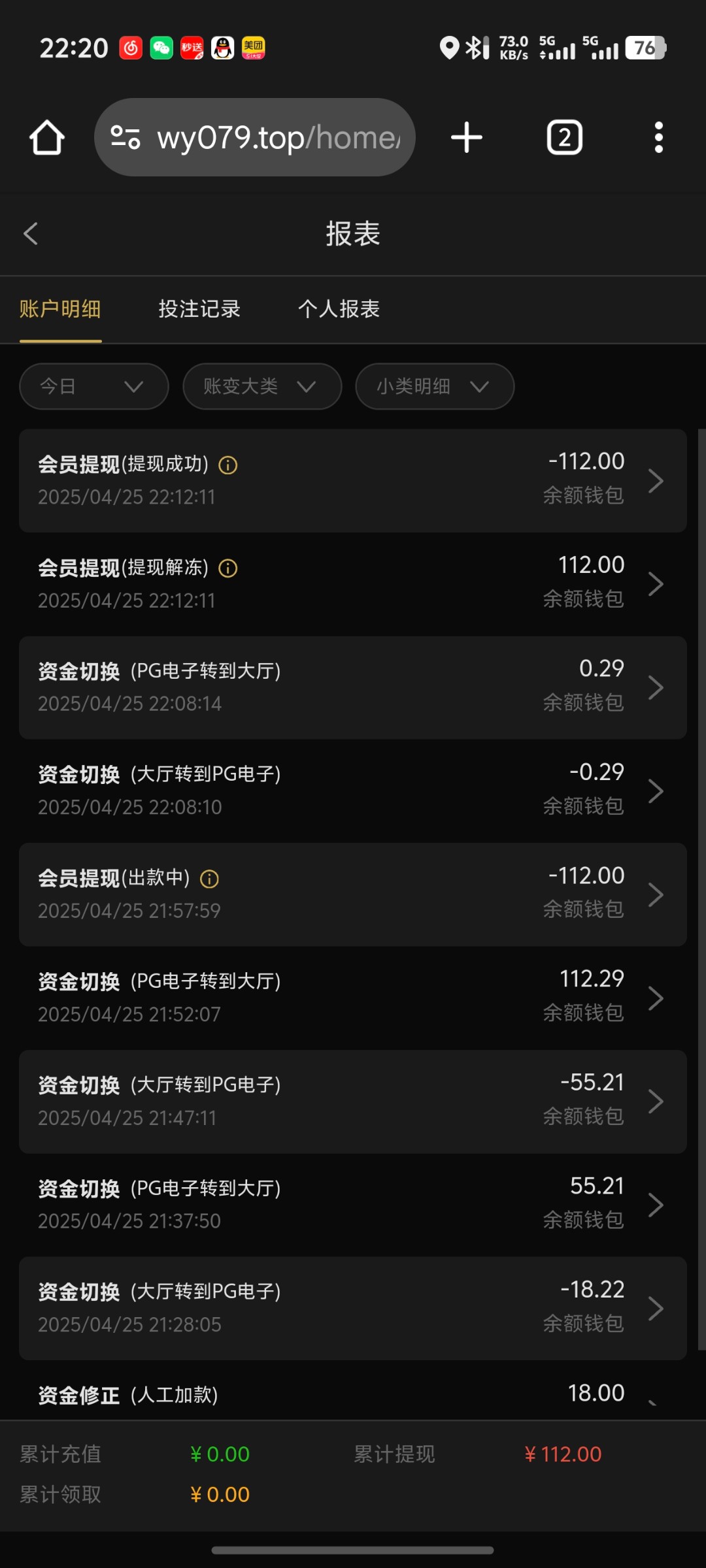This screenshot has width=706, height=1568.
Task: Tap info icon beside 提现解冻
Action: 227,568
